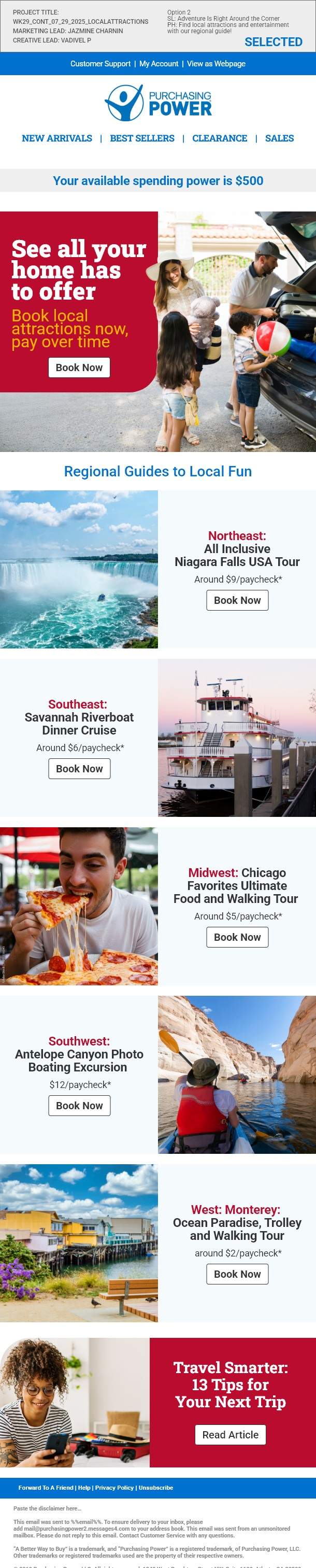316x1568 pixels.
Task: Book the Niagara Falls USA Tour
Action: pyautogui.click(x=237, y=600)
